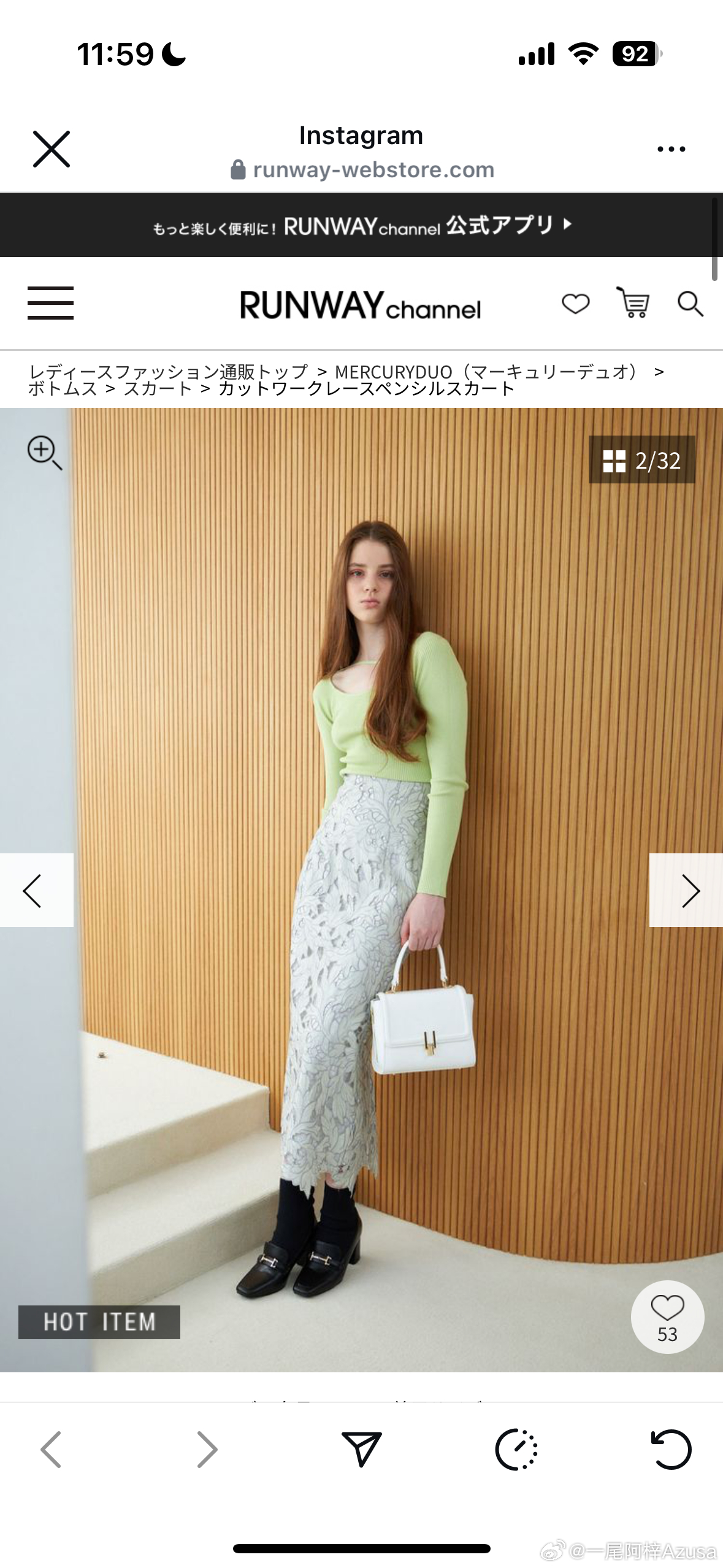Viewport: 723px width, 1568px height.
Task: Open the shopping cart
Action: (632, 303)
